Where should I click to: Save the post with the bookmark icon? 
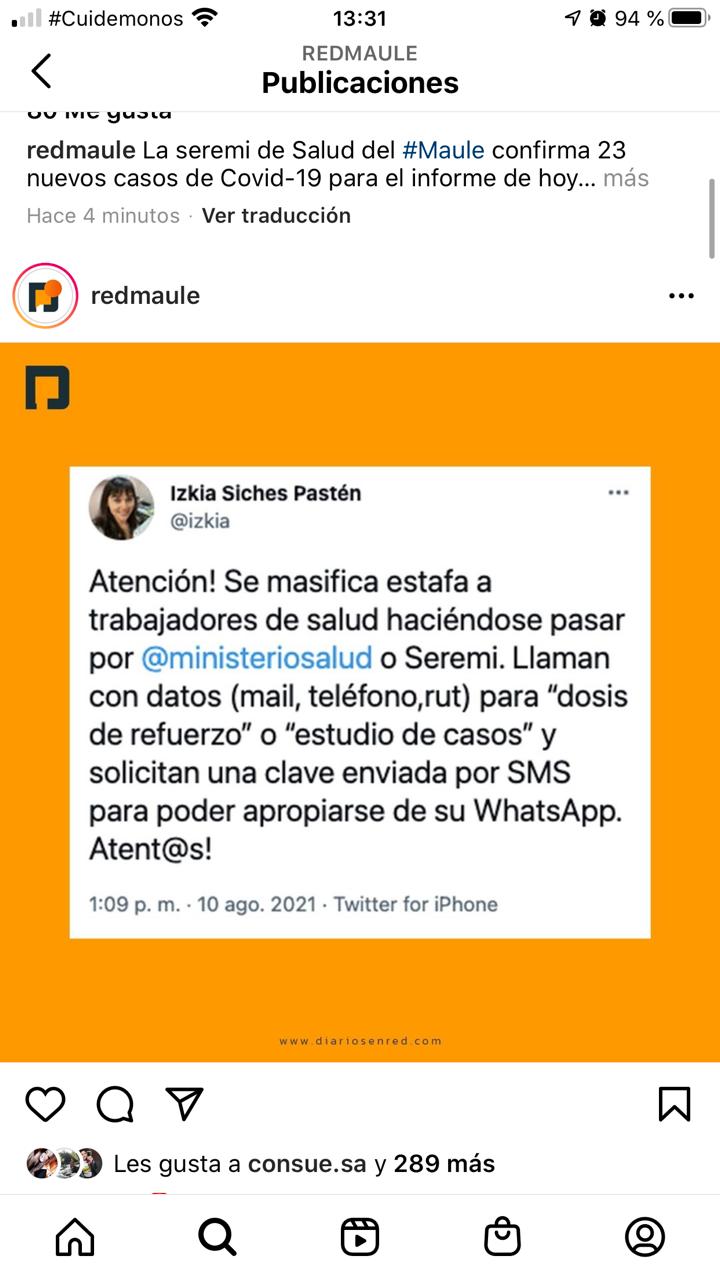tap(674, 1103)
